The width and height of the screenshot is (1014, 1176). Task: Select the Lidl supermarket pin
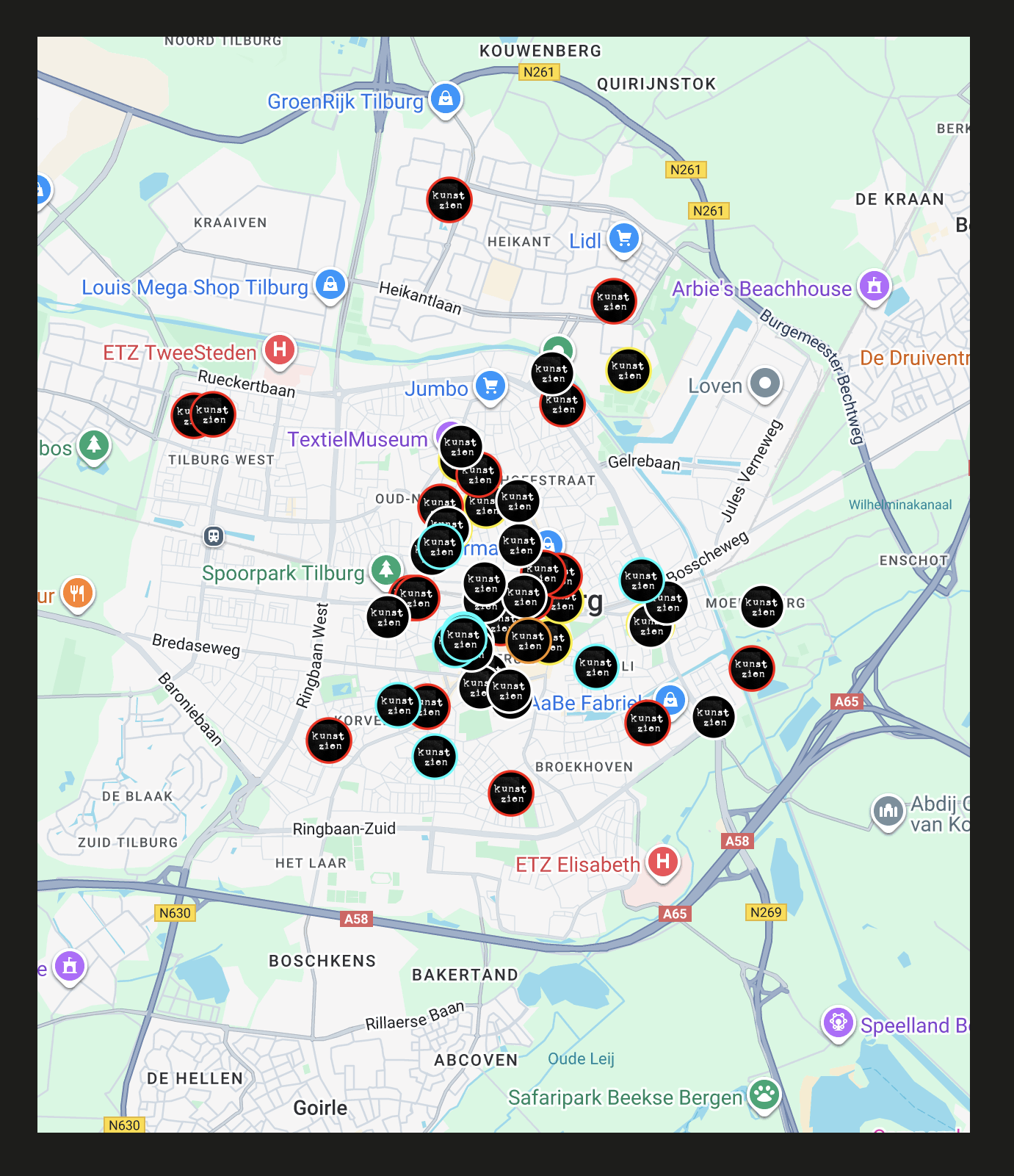click(x=623, y=238)
